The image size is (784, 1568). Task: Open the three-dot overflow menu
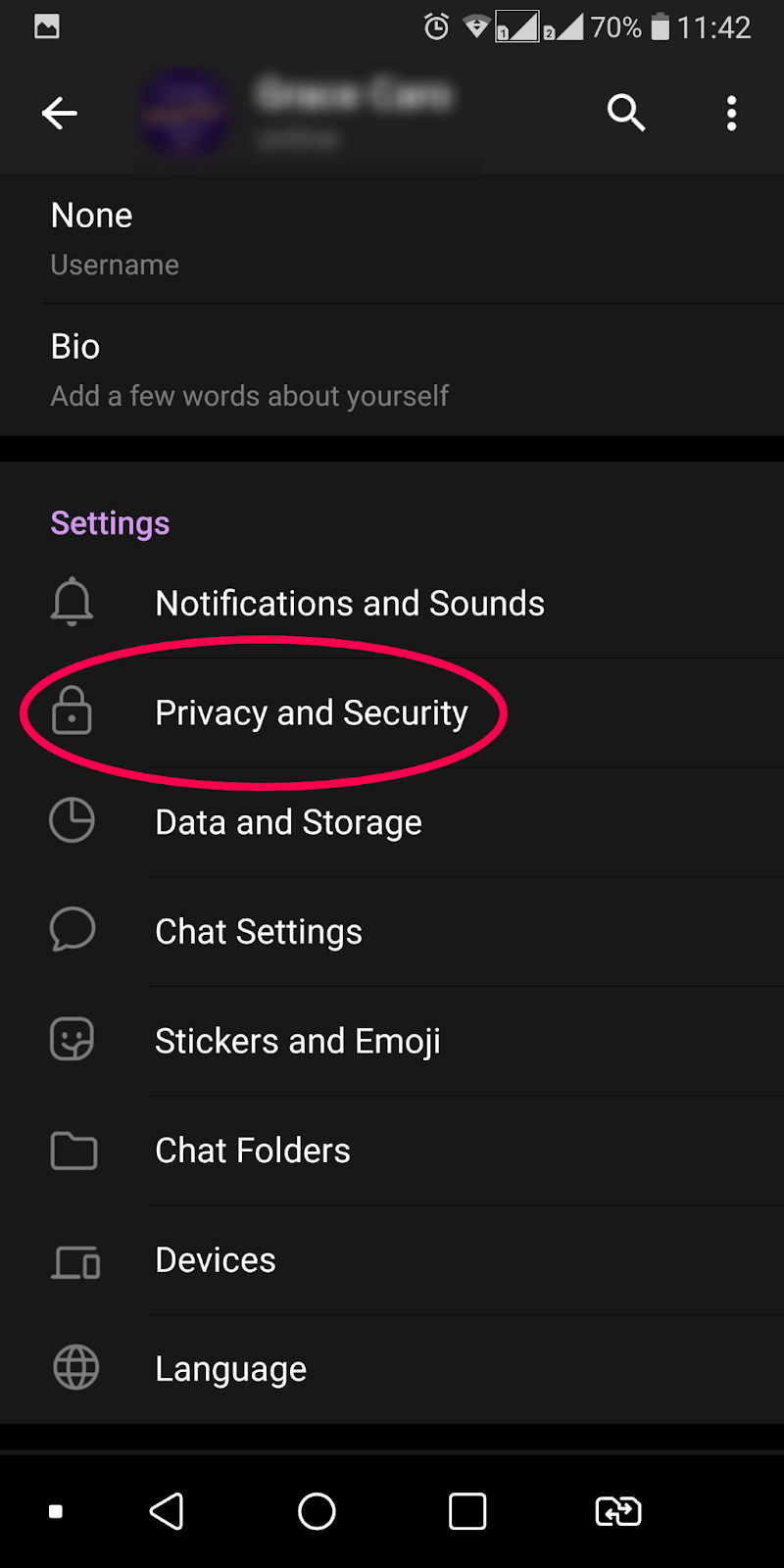[731, 114]
